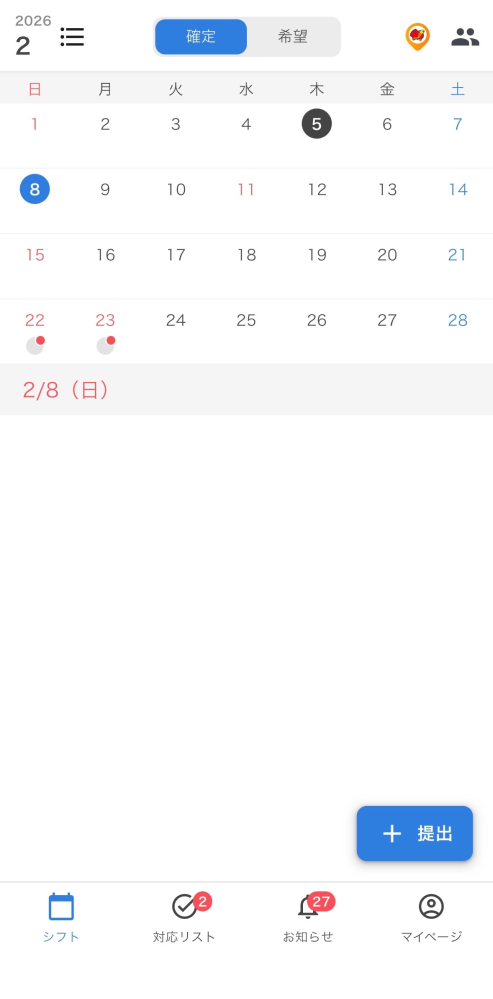This screenshot has height=999, width=493.
Task: Select February 5 on the calendar
Action: coord(317,124)
